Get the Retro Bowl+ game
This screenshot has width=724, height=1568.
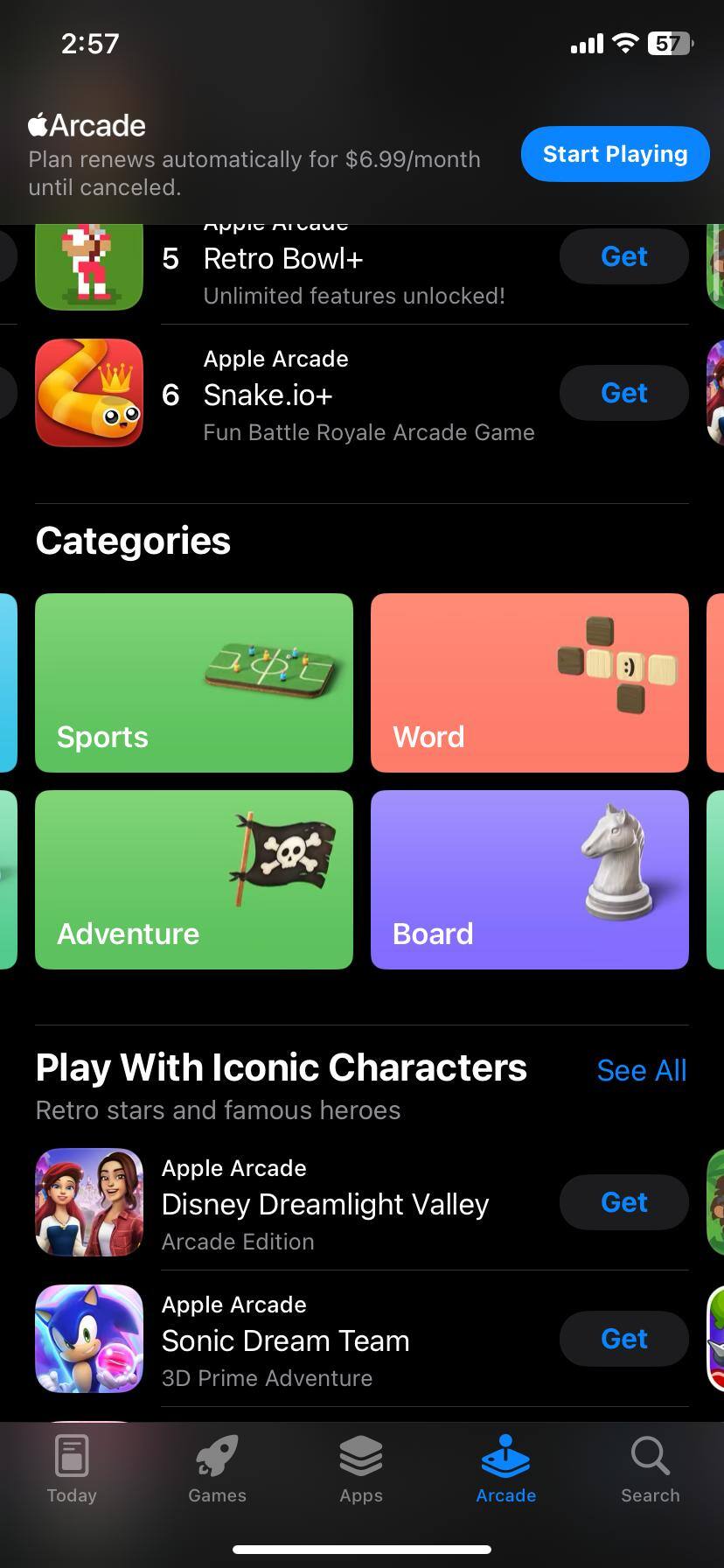click(623, 256)
